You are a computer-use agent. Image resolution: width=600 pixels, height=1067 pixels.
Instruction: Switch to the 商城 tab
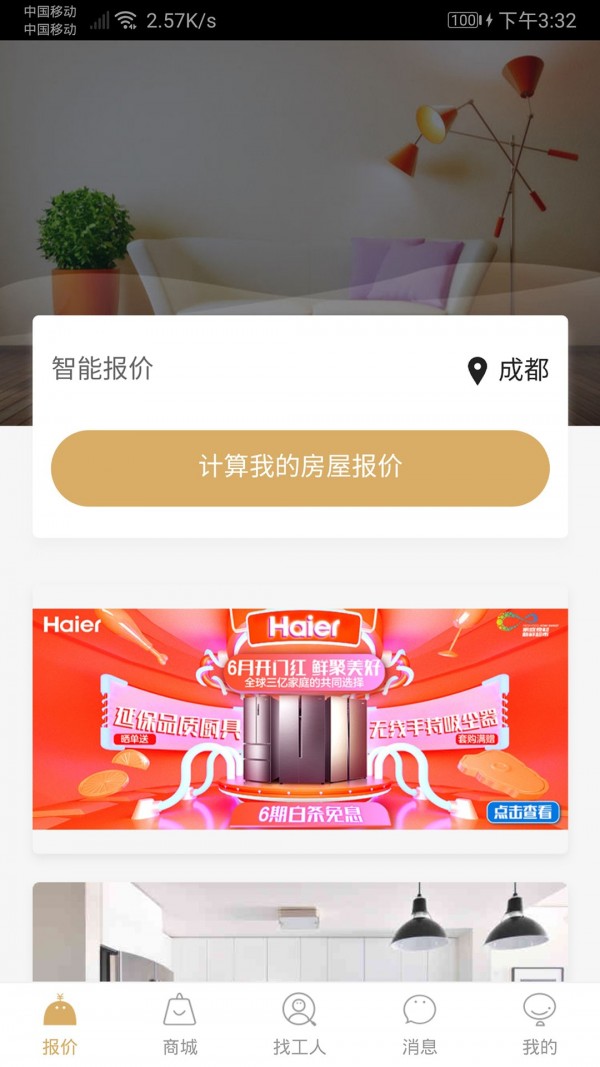[180, 1025]
